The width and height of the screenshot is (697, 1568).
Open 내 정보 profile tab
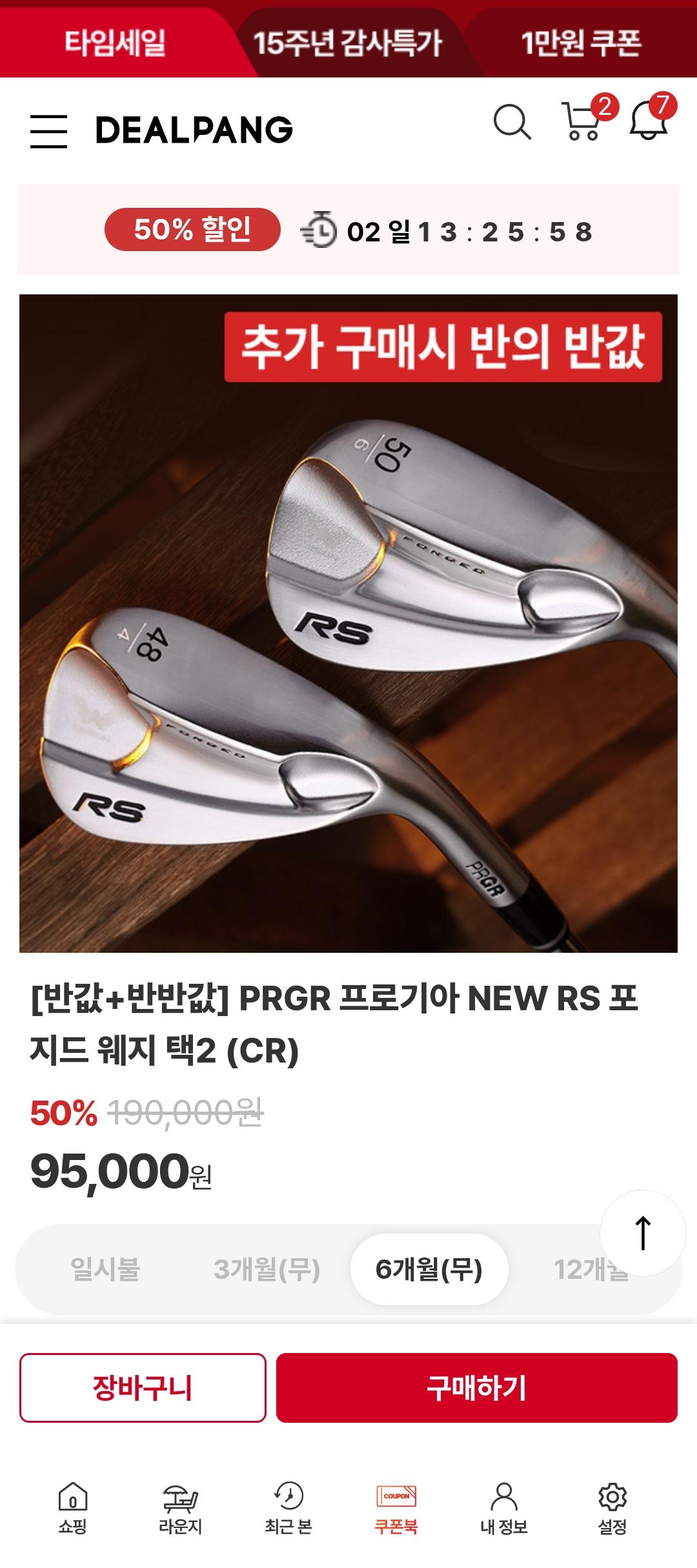click(504, 1507)
